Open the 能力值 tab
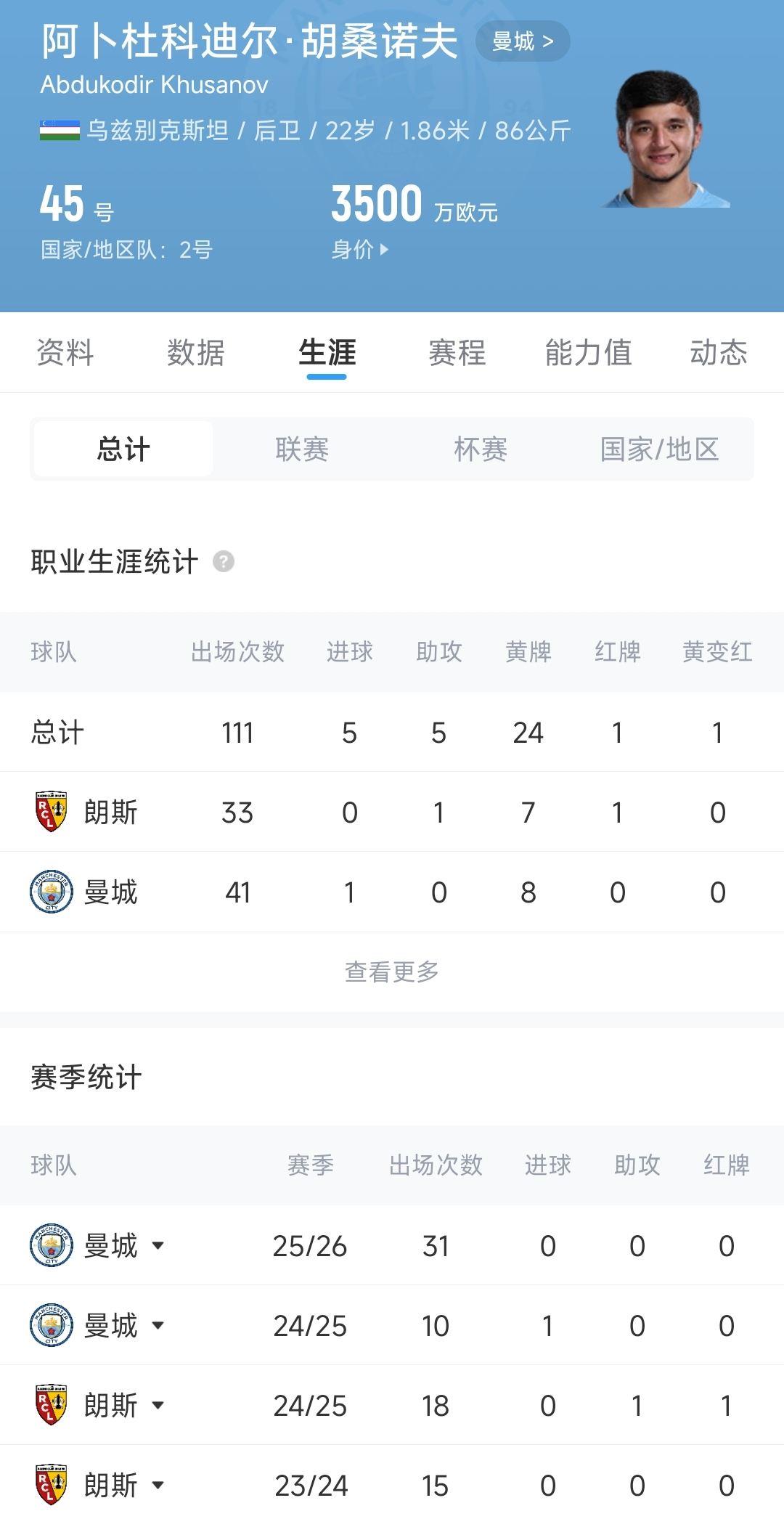The width and height of the screenshot is (784, 1519). pyautogui.click(x=588, y=353)
